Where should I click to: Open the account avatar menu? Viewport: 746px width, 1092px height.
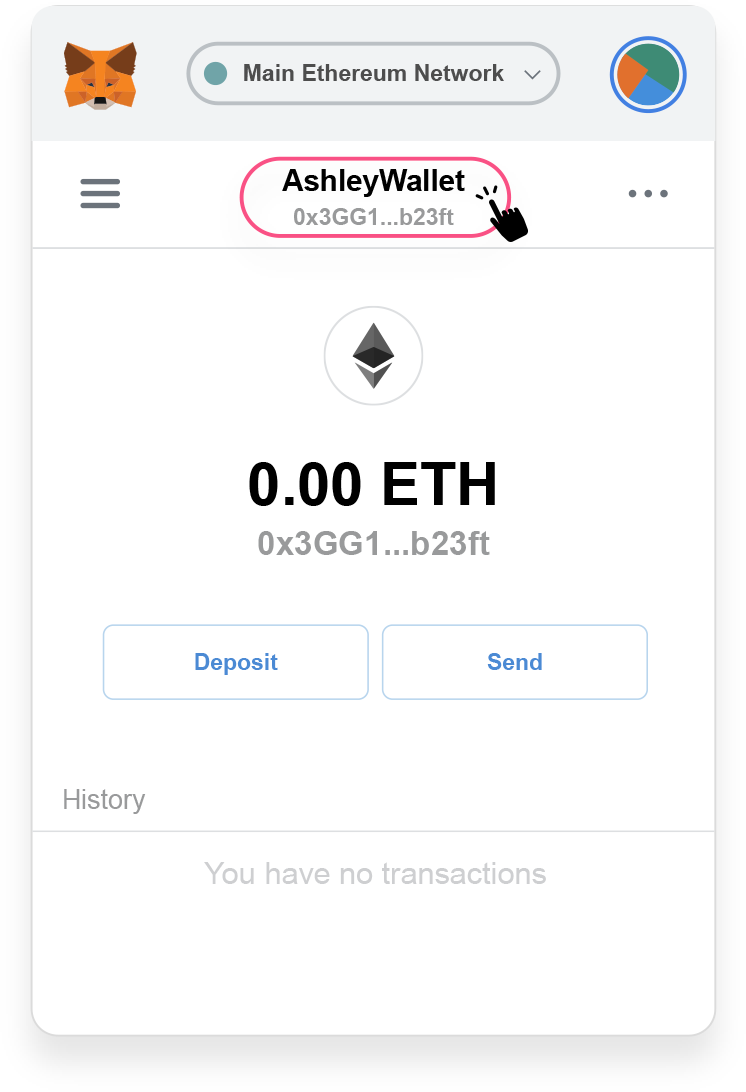(x=648, y=75)
